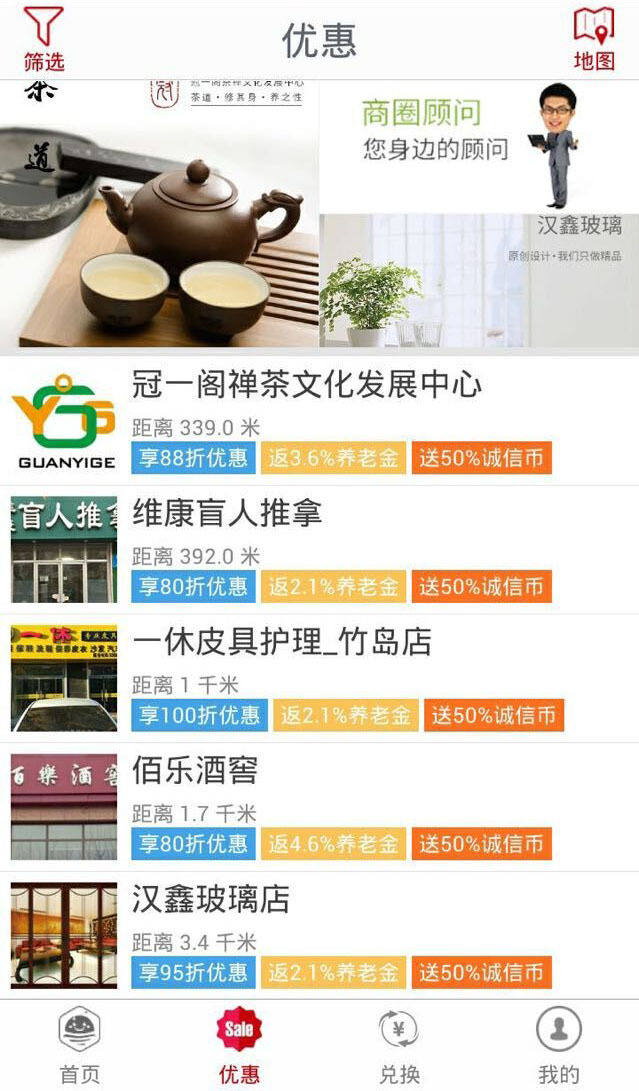Go to the 兑换 exchange tab
This screenshot has height=1091, width=639.
tap(399, 1046)
